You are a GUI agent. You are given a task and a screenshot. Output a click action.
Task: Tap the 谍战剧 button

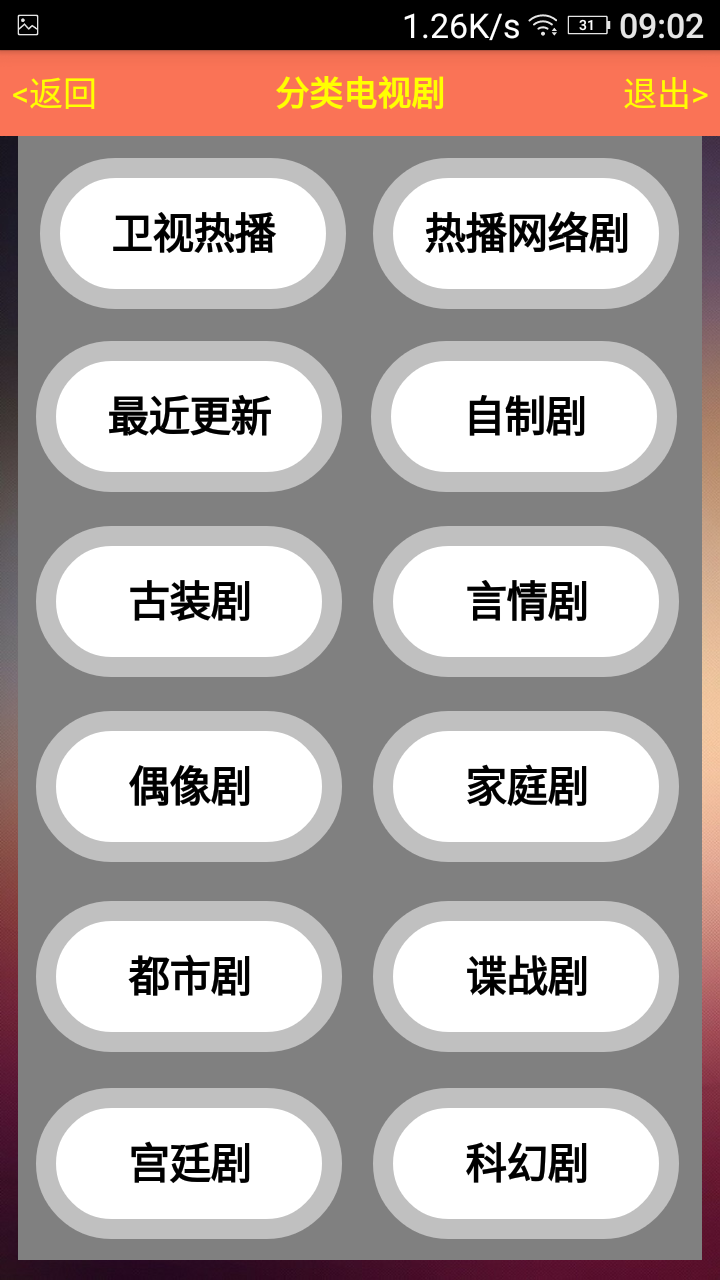[x=526, y=977]
